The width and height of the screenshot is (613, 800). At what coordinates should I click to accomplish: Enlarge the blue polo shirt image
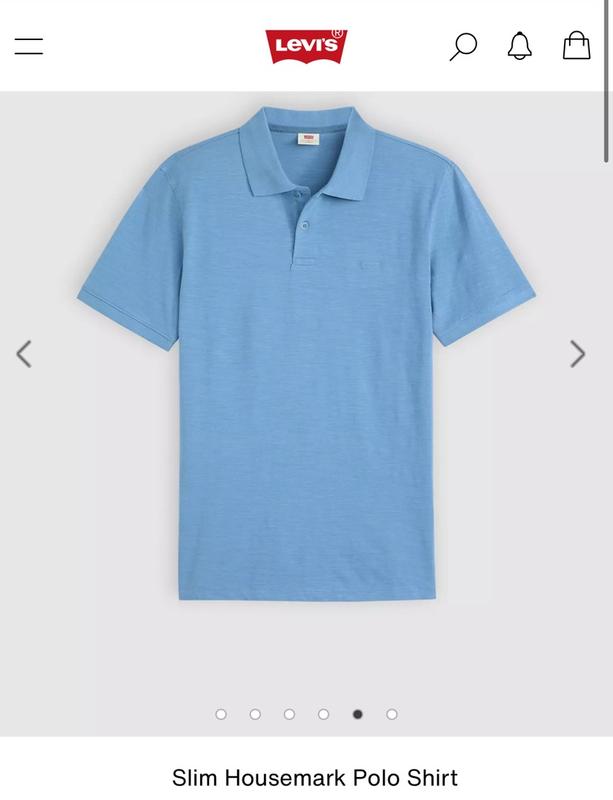point(306,380)
